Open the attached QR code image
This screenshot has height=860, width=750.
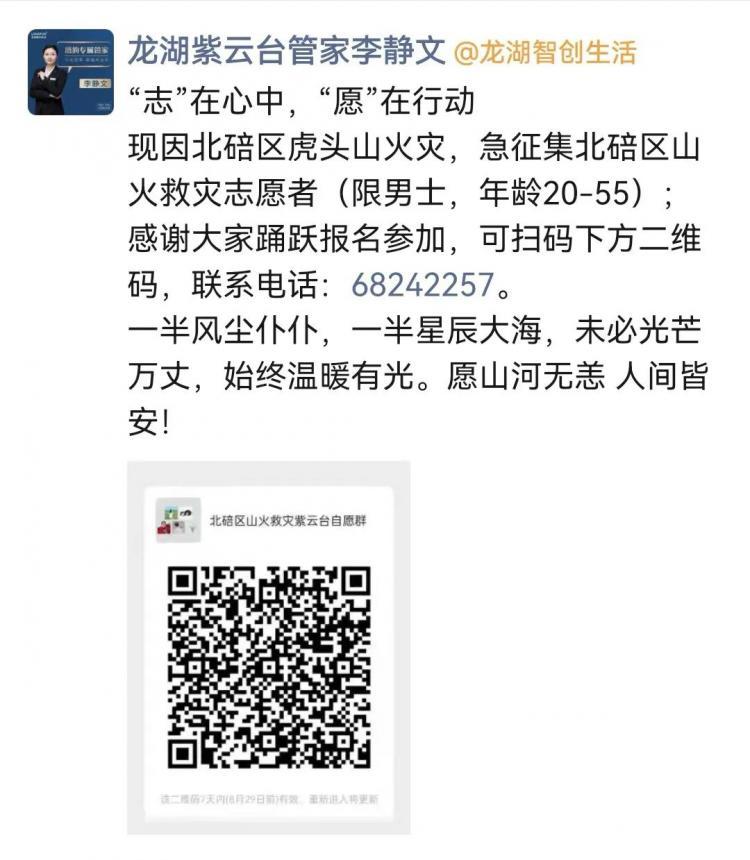(x=269, y=647)
